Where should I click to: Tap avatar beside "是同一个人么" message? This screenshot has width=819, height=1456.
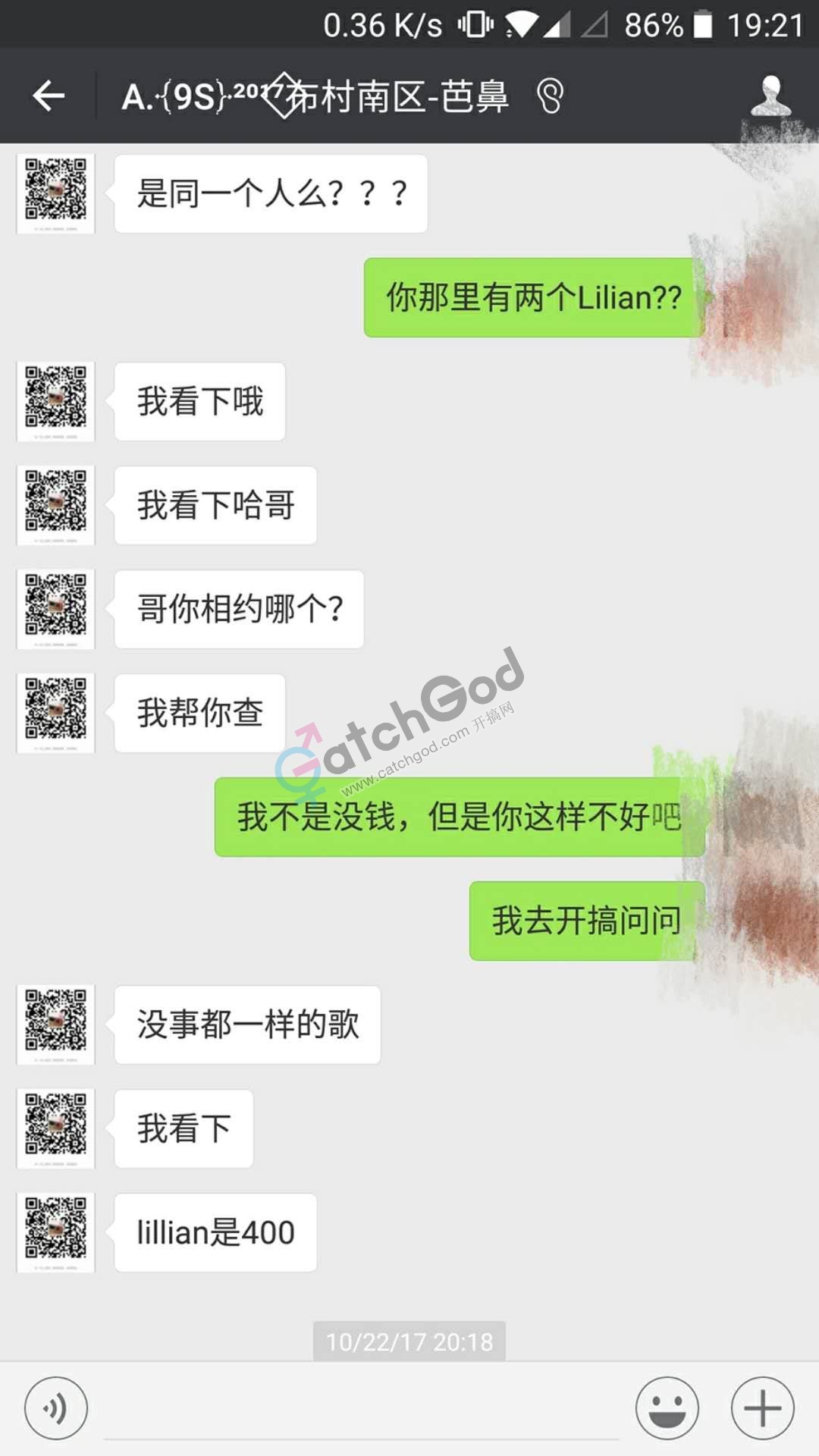click(56, 193)
